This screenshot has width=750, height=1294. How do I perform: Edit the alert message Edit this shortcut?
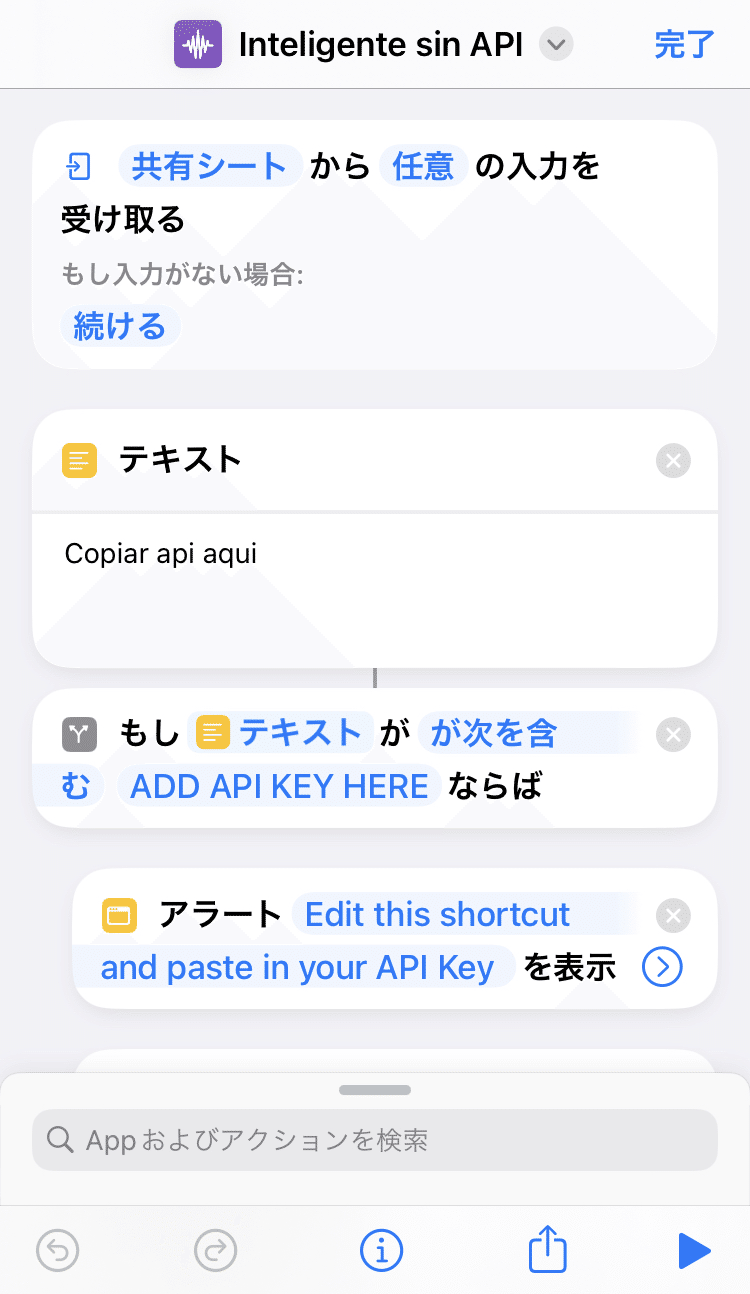pyautogui.click(x=437, y=914)
